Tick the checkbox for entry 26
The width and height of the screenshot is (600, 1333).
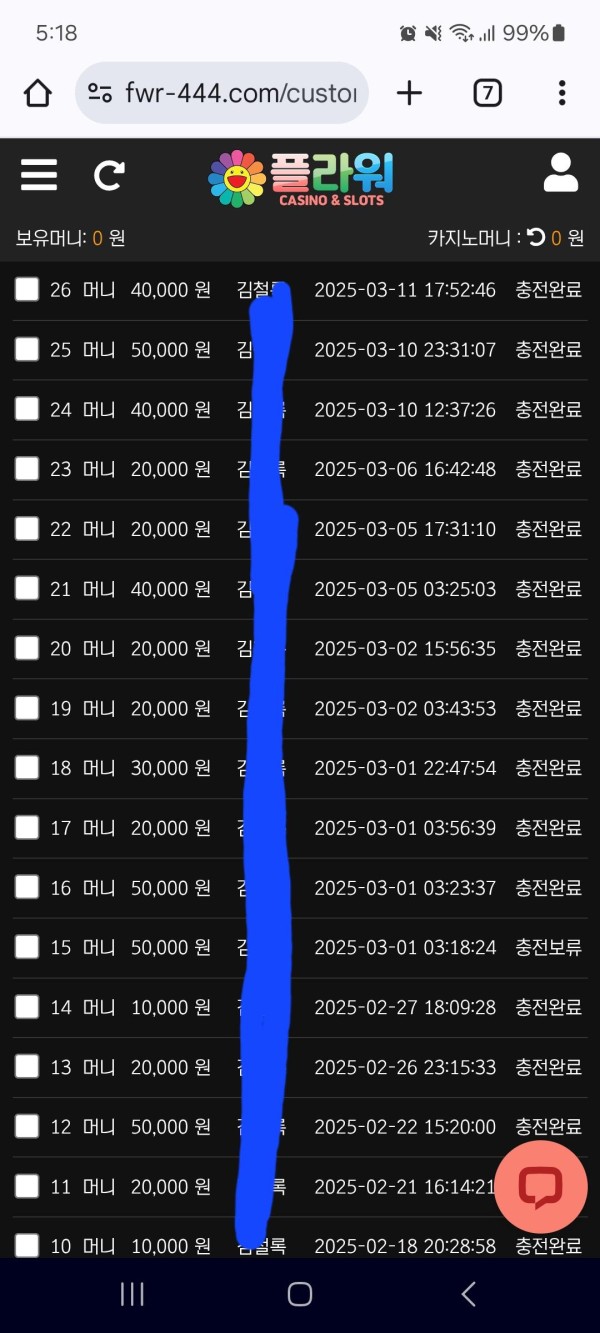pos(27,290)
